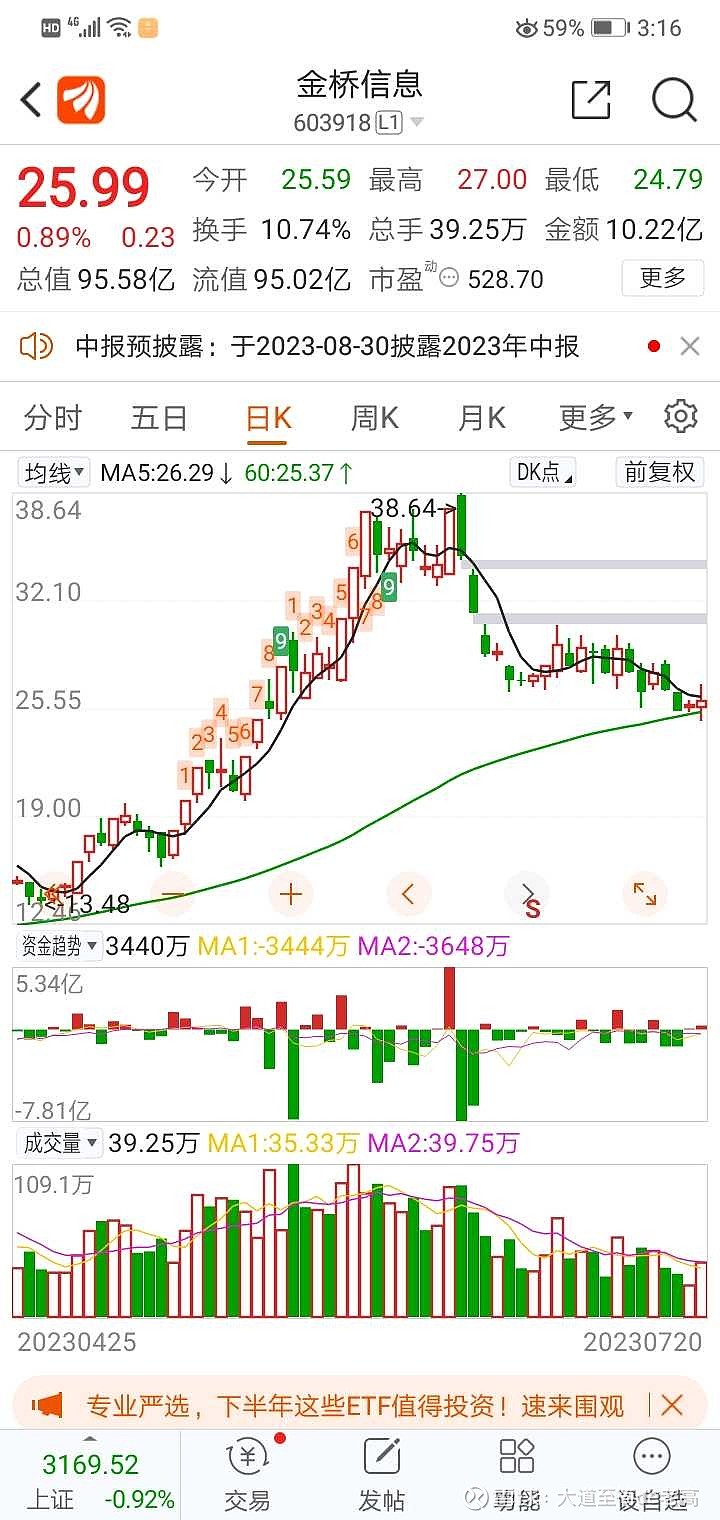The height and width of the screenshot is (1520, 720).
Task: Expand the 成交量 volume indicator dropdown
Action: click(53, 1142)
